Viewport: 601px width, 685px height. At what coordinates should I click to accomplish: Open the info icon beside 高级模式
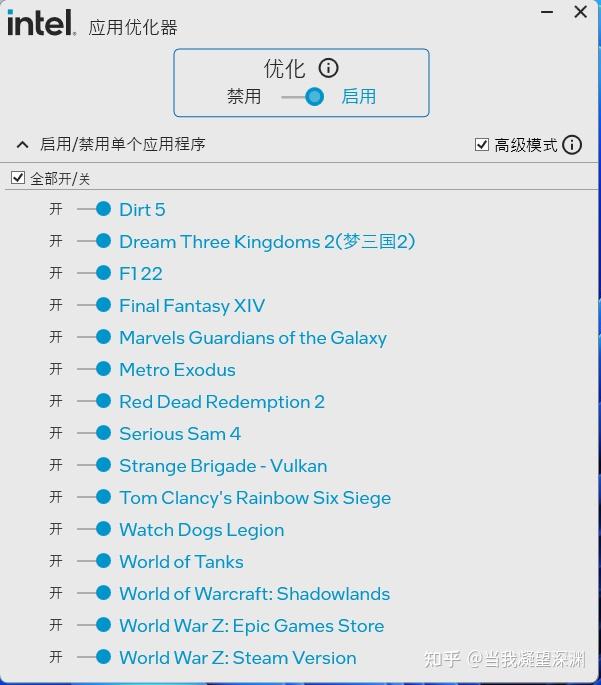(x=572, y=145)
